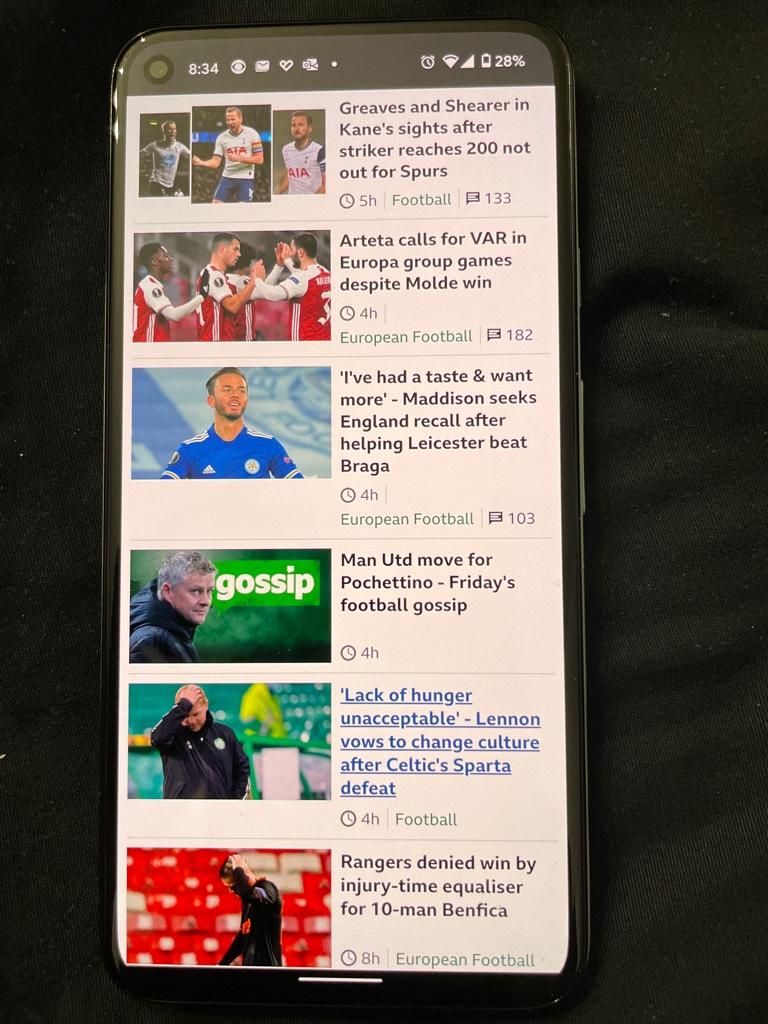Open the Football tag under the Lennon story
The width and height of the screenshot is (768, 1024).
pos(426,819)
